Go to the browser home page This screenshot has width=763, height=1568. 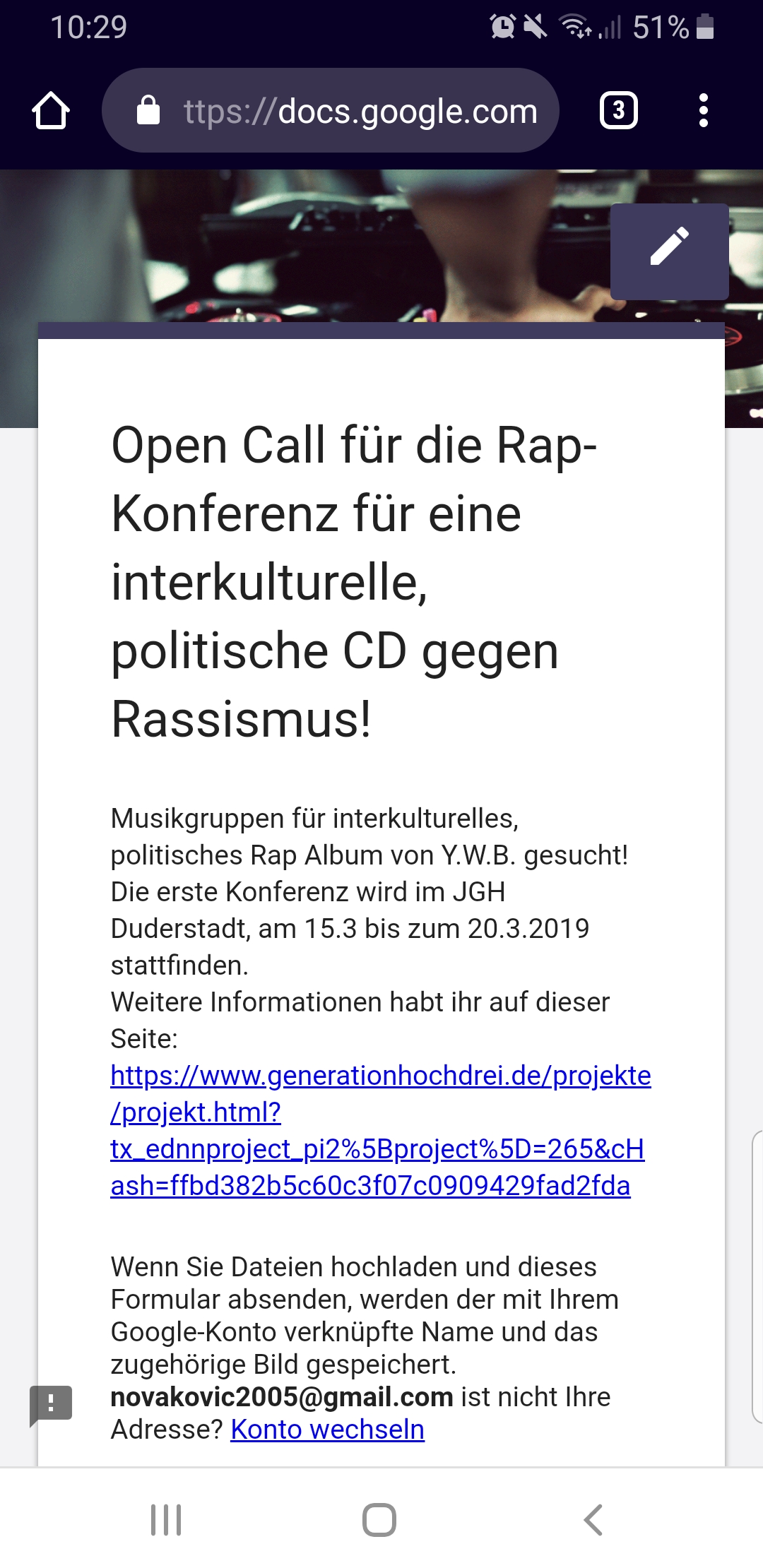coord(51,111)
